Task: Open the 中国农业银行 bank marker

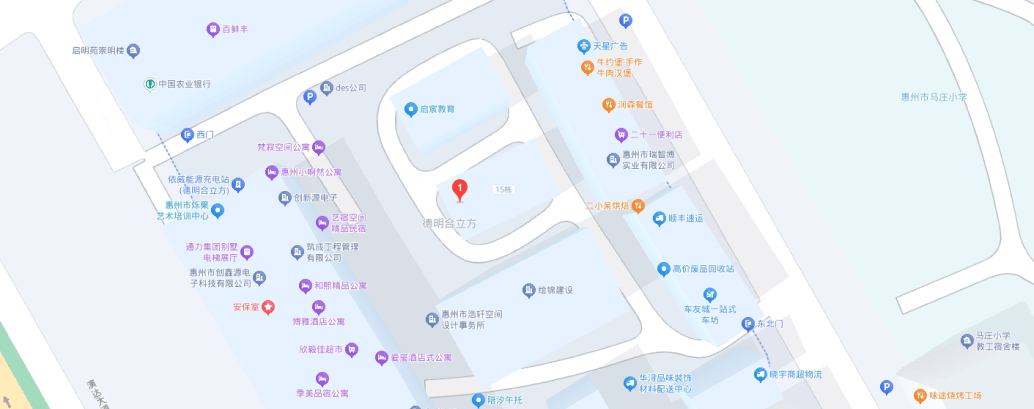Action: click(148, 84)
